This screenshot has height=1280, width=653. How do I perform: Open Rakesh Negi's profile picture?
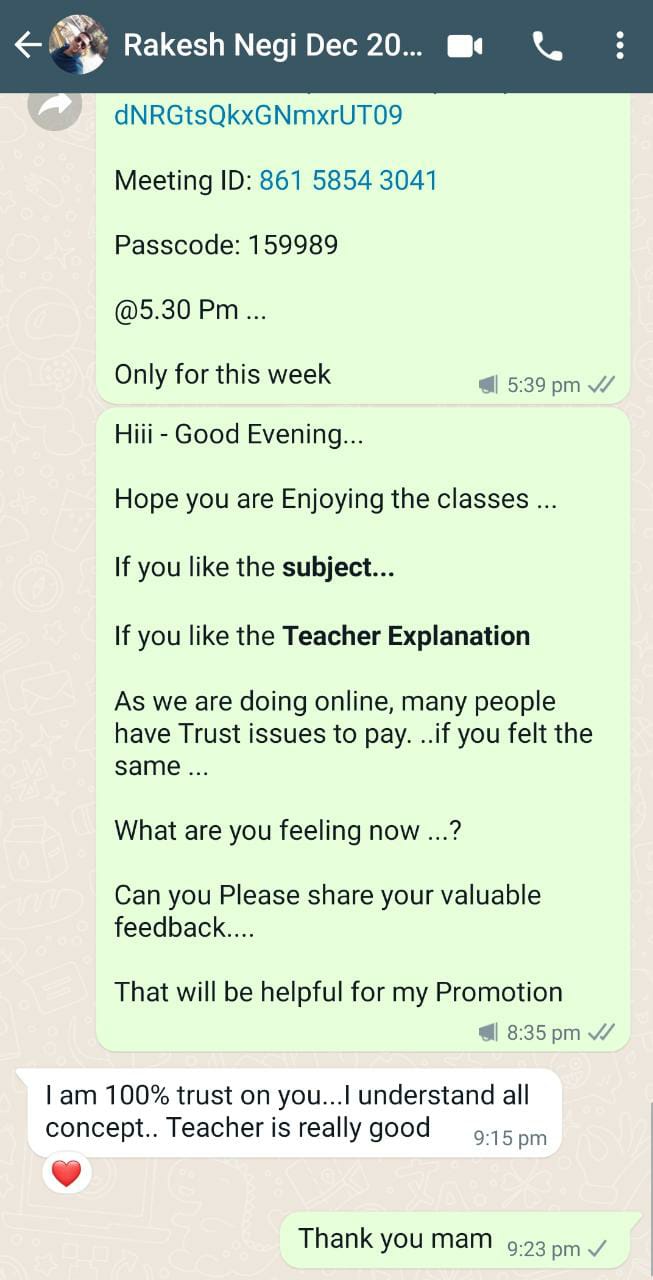[x=78, y=45]
